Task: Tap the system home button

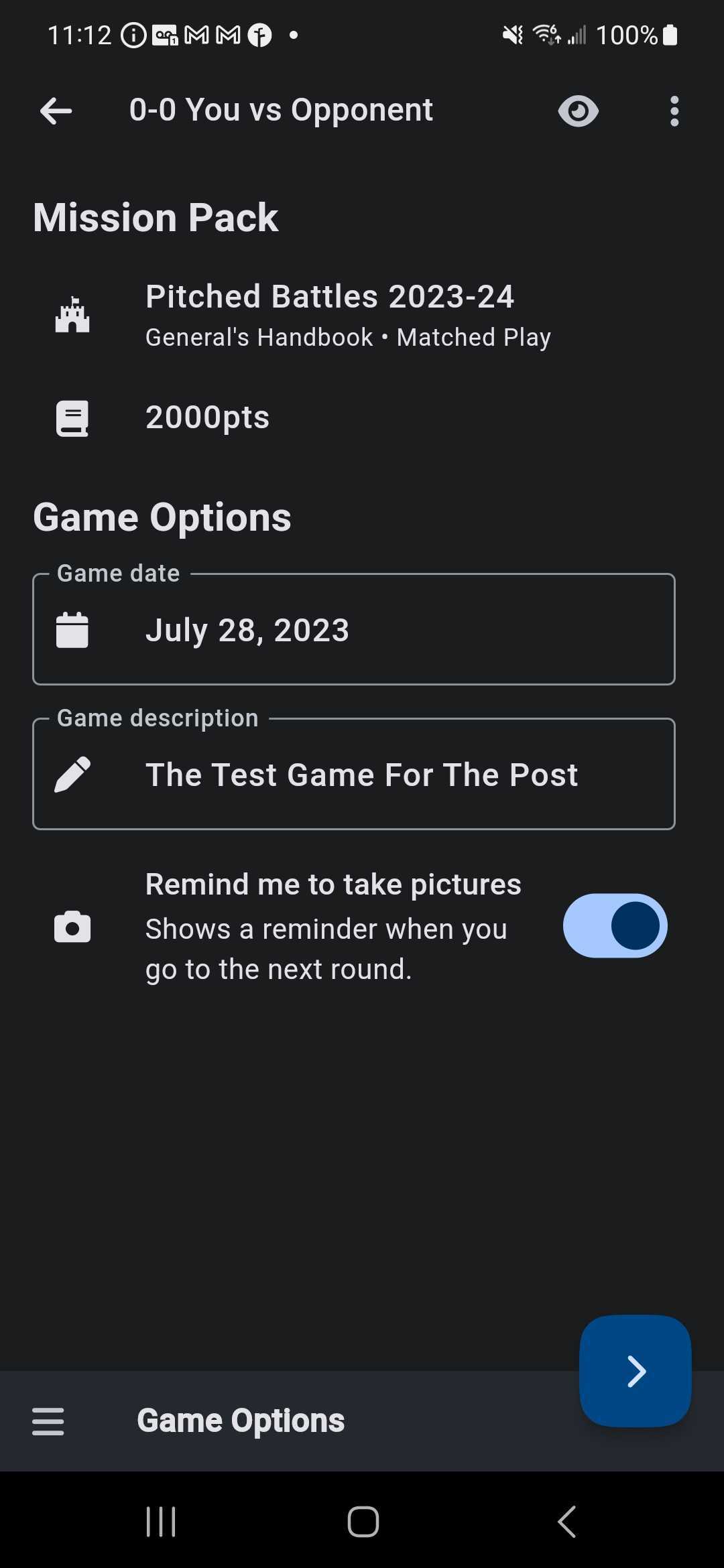Action: (x=363, y=1521)
